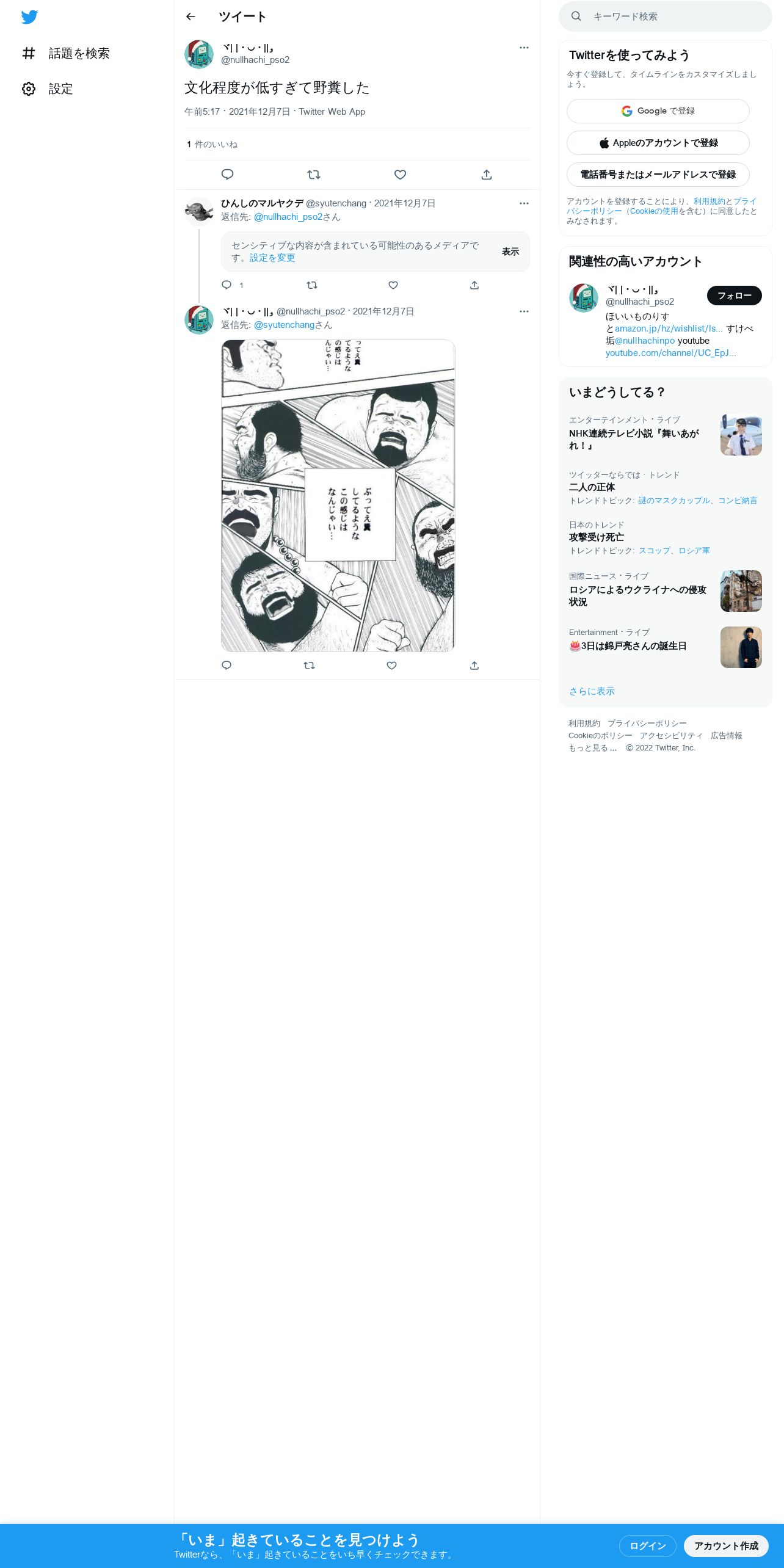Register with Google
Viewport: 784px width, 1568px height.
[x=658, y=111]
